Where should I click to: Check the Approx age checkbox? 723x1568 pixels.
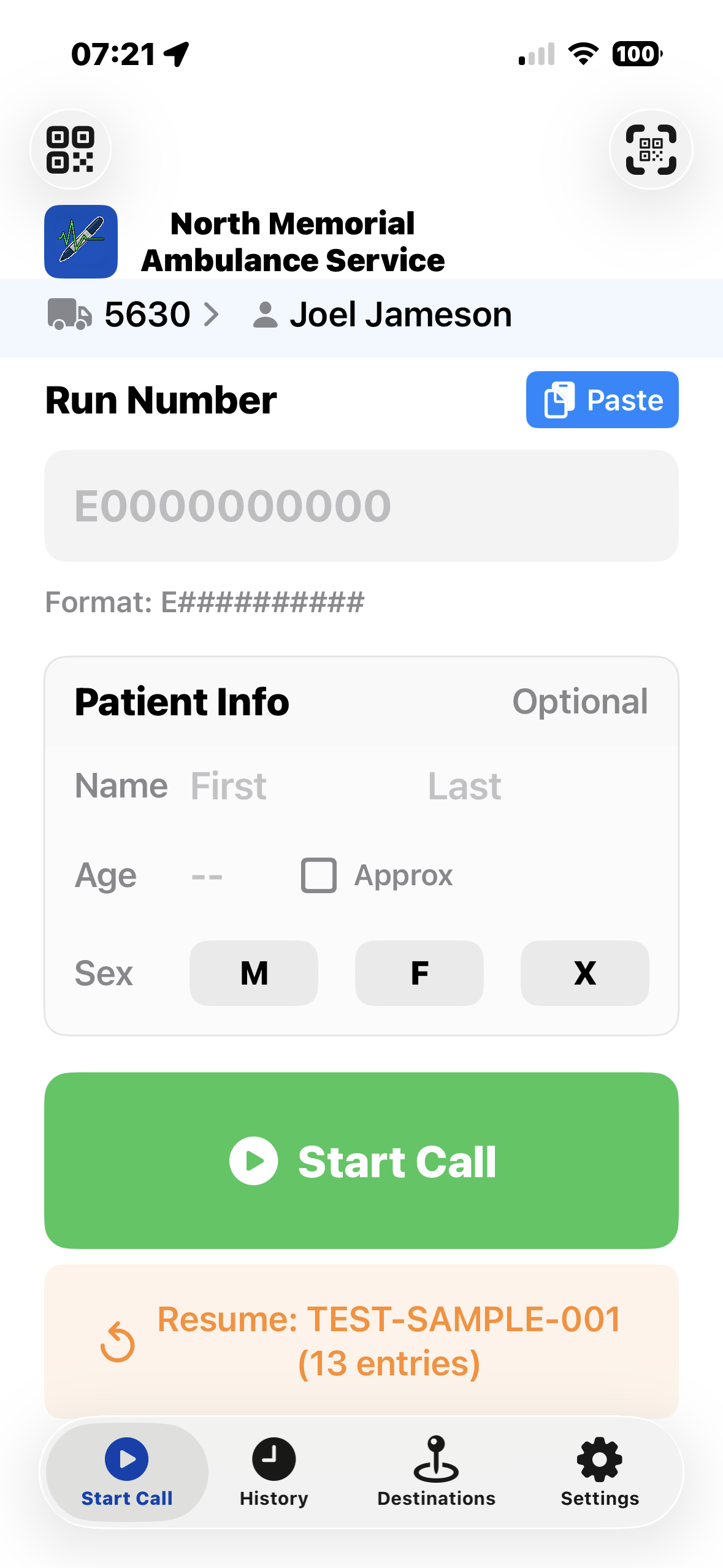[318, 875]
